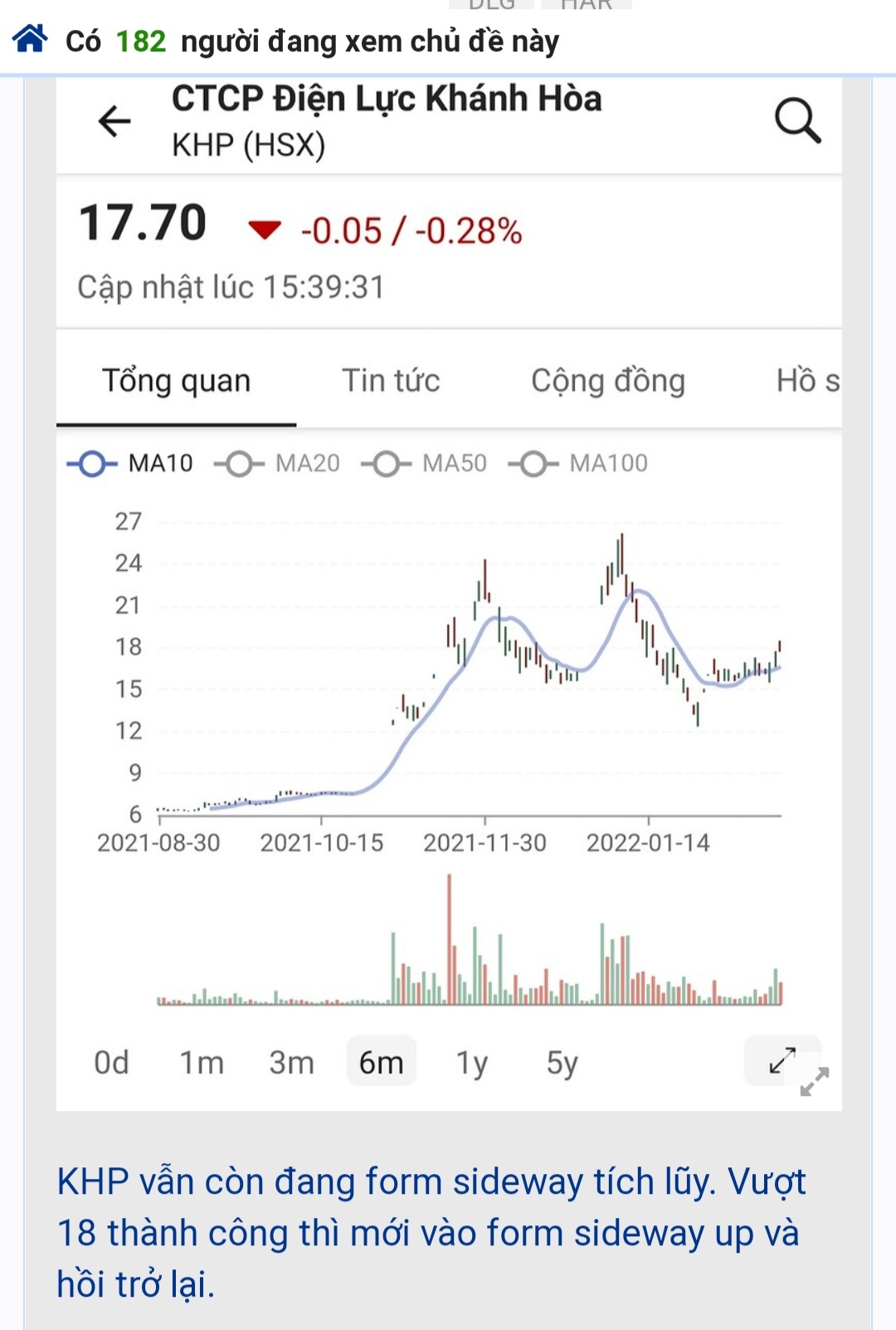Image resolution: width=896 pixels, height=1330 pixels.
Task: Expand the attached image to full size
Action: click(815, 1081)
